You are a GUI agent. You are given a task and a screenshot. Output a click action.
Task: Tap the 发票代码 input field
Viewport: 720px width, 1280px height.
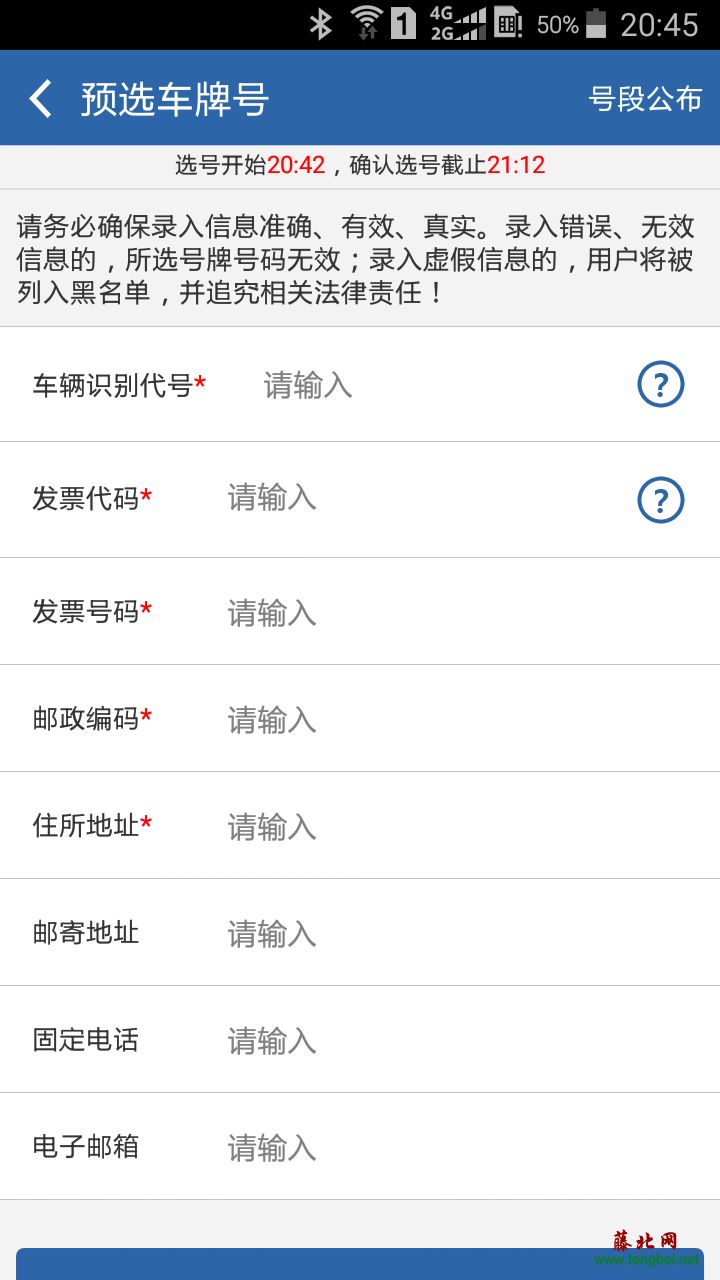tap(425, 498)
